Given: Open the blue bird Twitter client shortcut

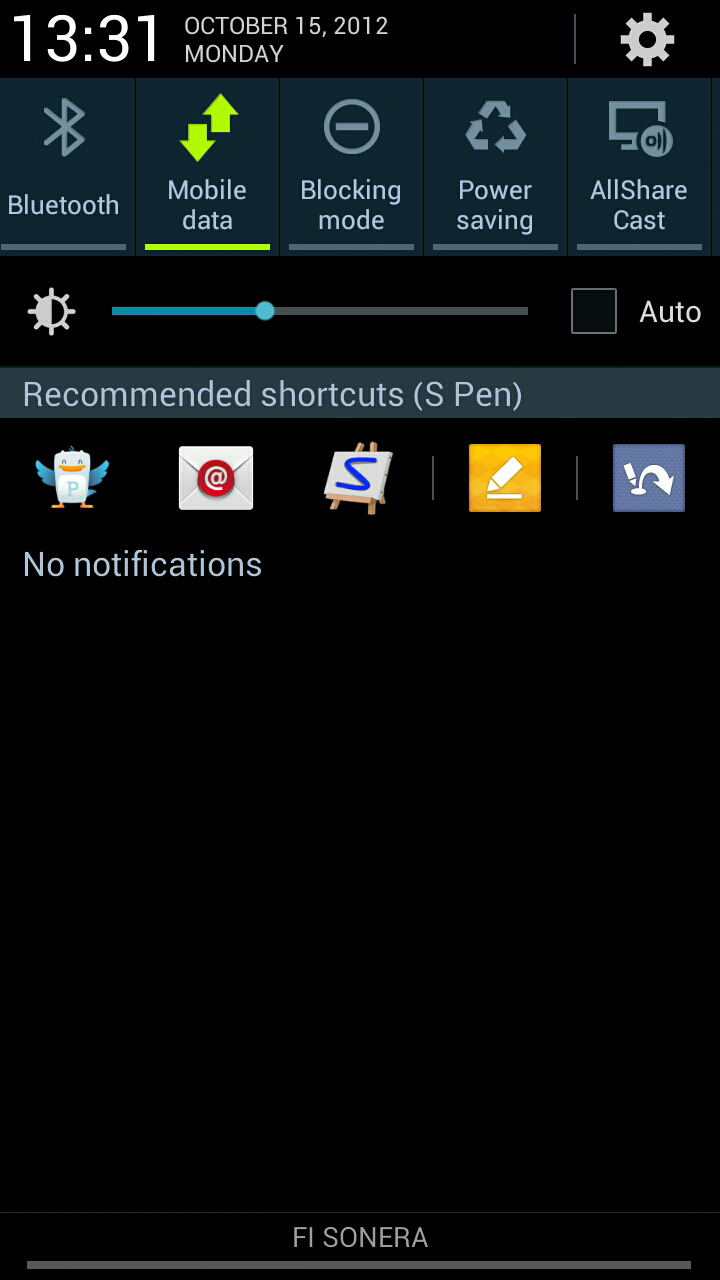Looking at the screenshot, I should (x=72, y=478).
